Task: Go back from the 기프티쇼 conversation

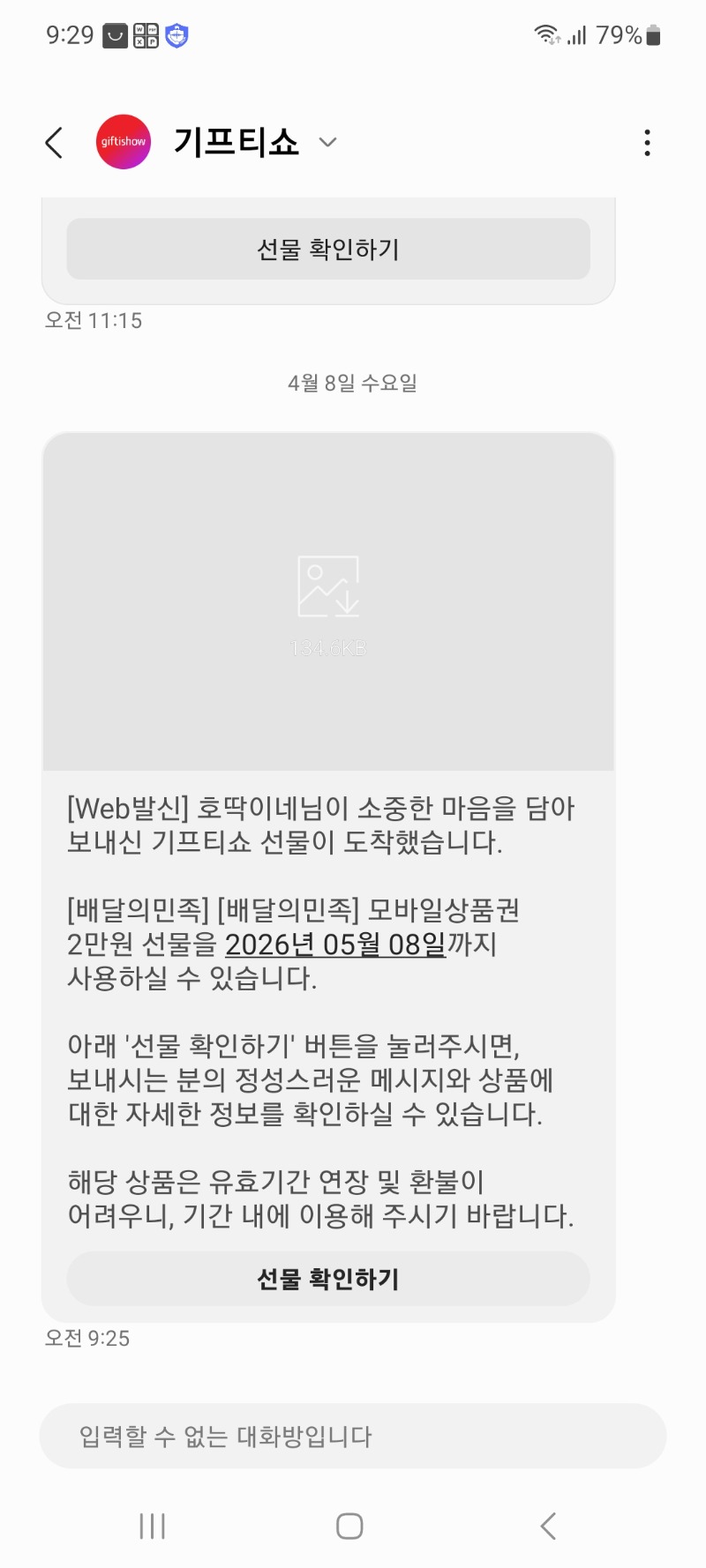Action: [x=55, y=142]
